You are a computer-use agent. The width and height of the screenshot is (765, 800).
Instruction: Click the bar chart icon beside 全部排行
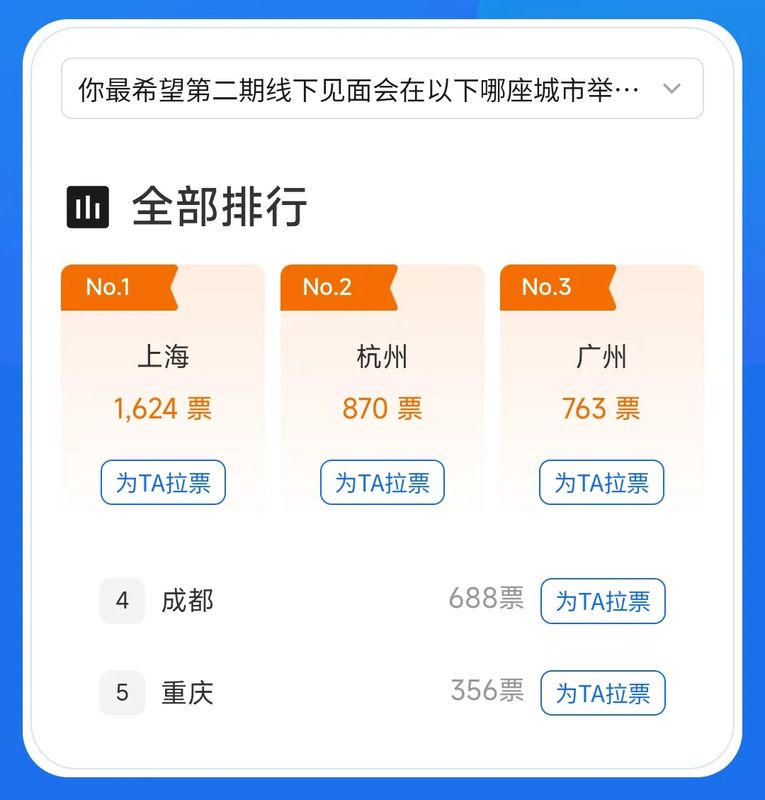(89, 205)
